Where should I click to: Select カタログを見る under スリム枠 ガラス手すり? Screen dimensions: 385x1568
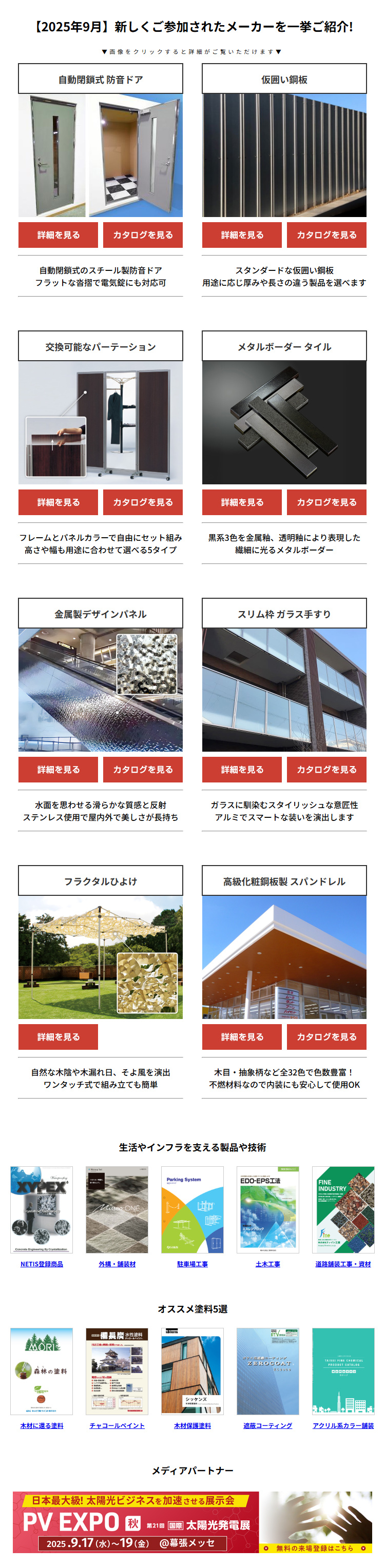[x=326, y=770]
